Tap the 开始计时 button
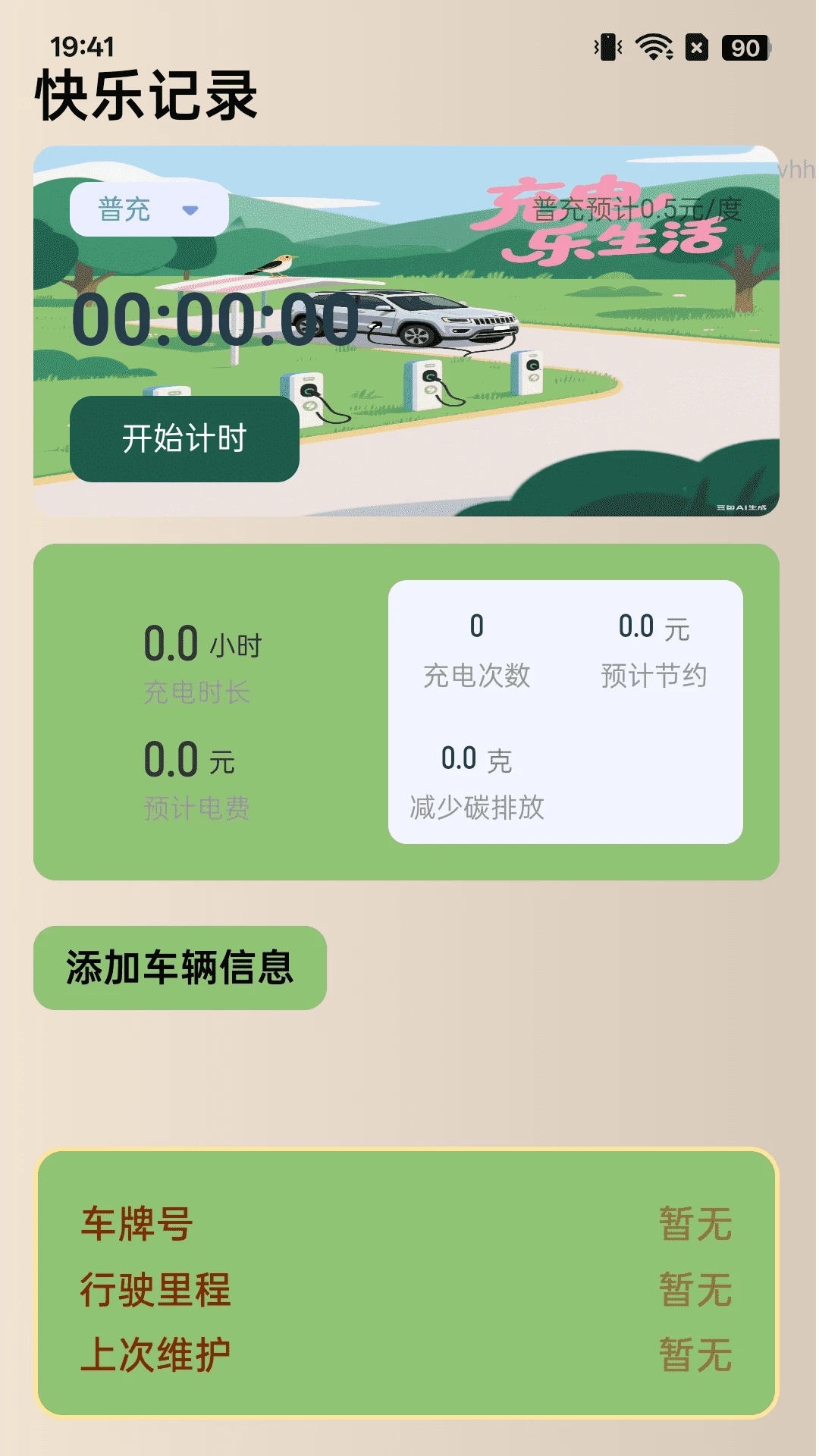Viewport: 819px width, 1456px height. tap(184, 439)
